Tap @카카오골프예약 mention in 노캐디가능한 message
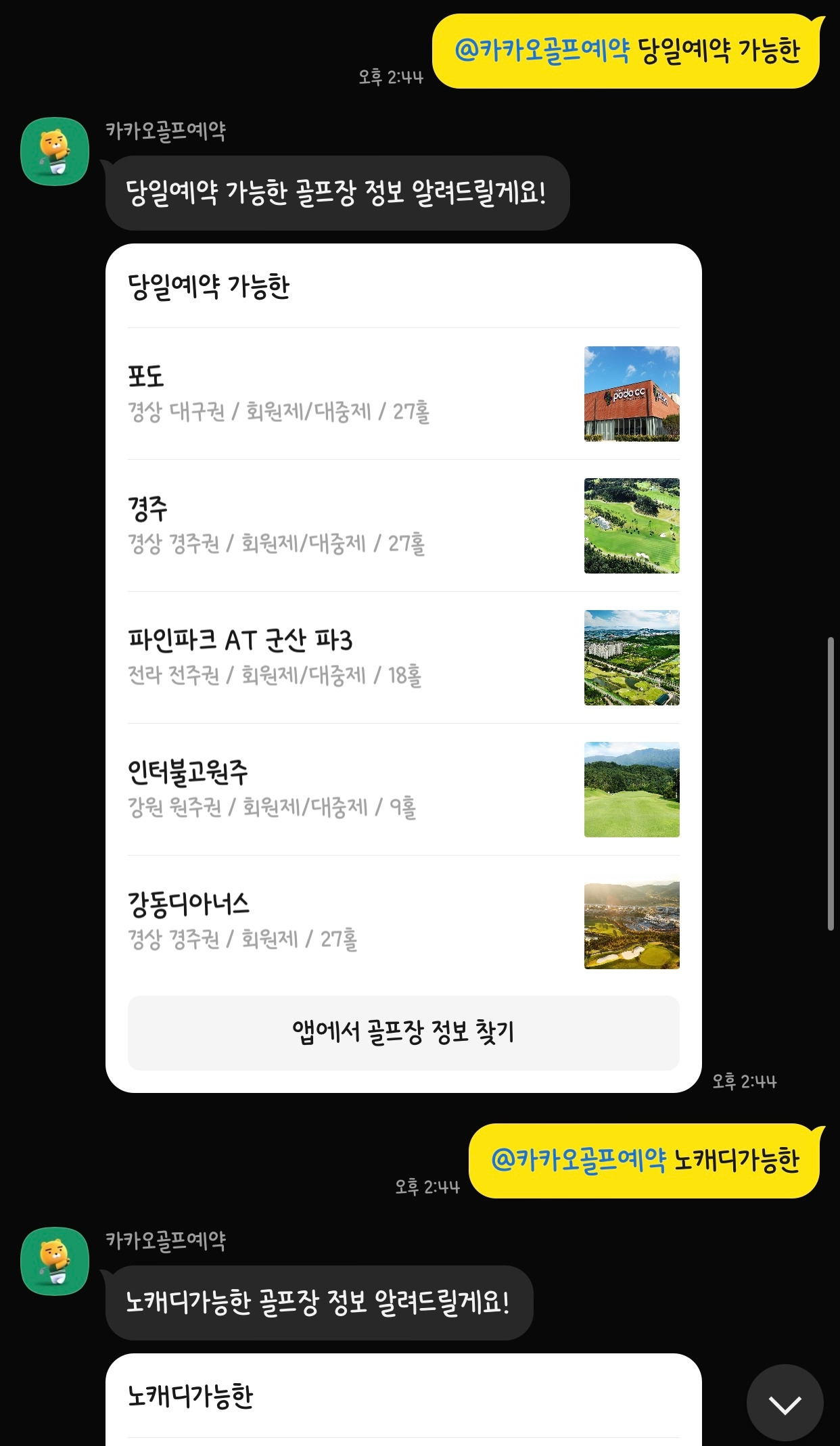Viewport: 840px width, 1446px height. point(579,1161)
